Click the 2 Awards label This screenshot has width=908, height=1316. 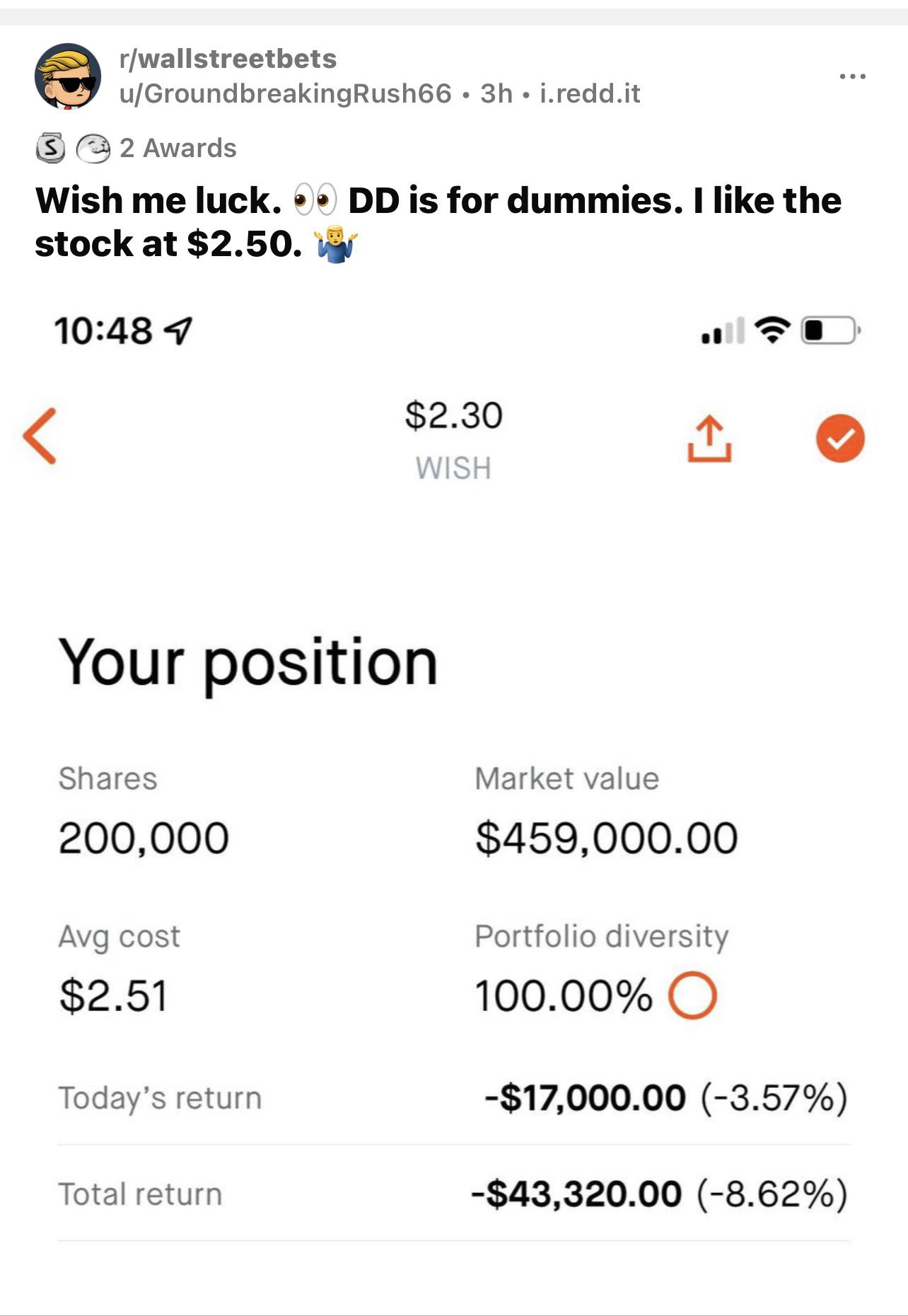point(177,148)
